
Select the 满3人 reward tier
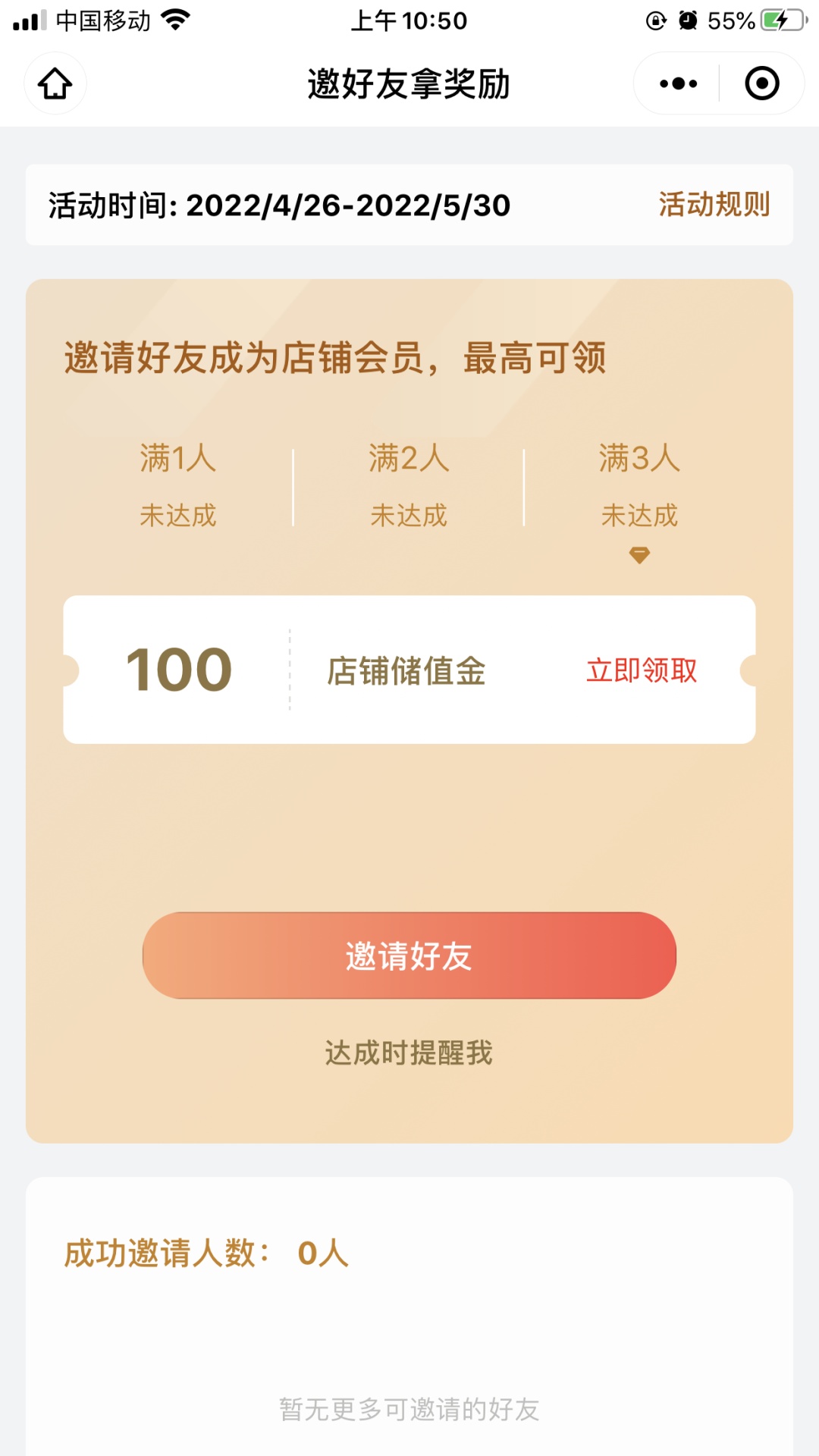639,486
